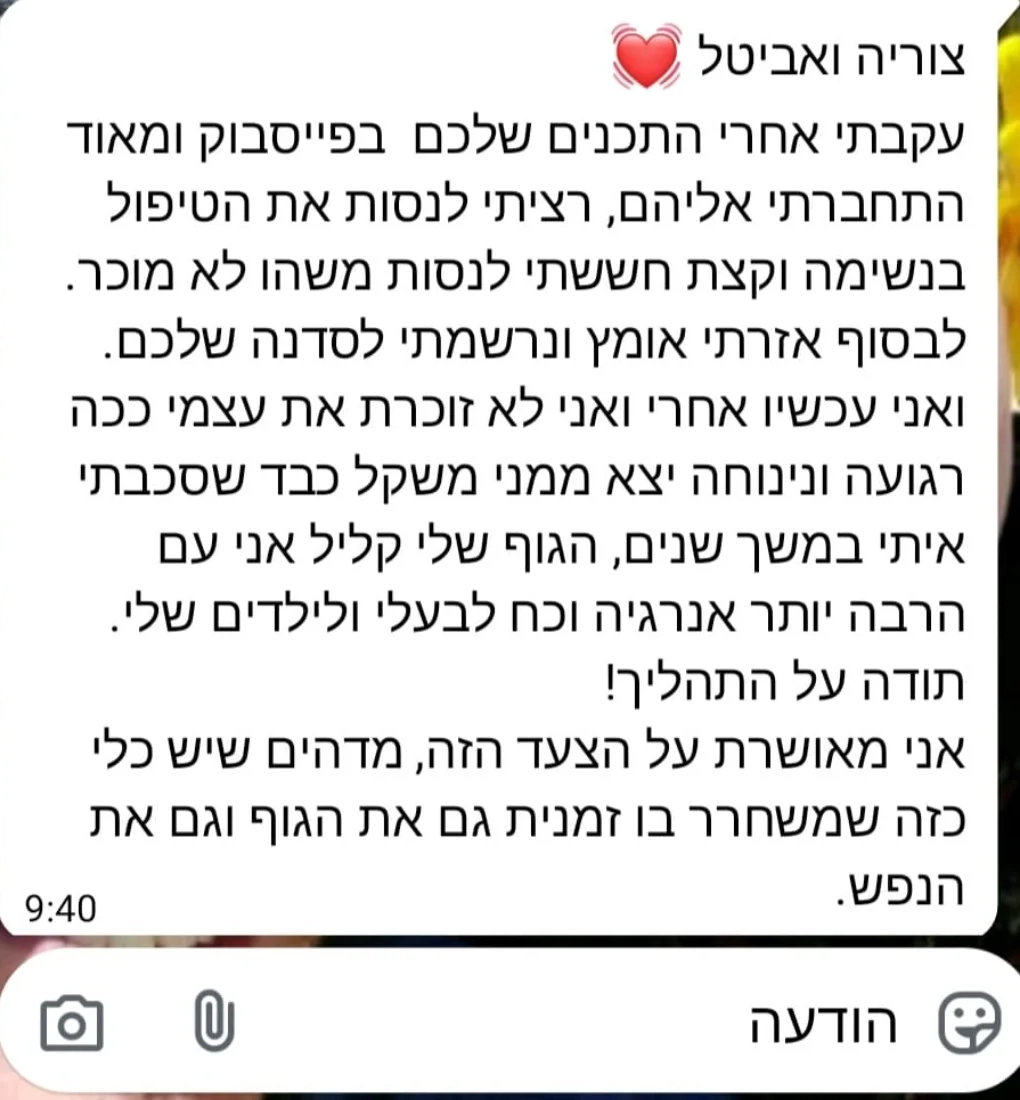Open the camera from the message bar

72,1023
